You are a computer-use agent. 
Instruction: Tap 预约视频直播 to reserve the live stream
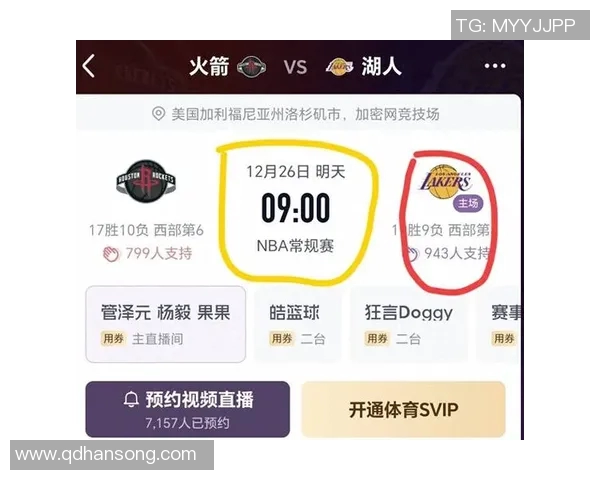pos(187,409)
